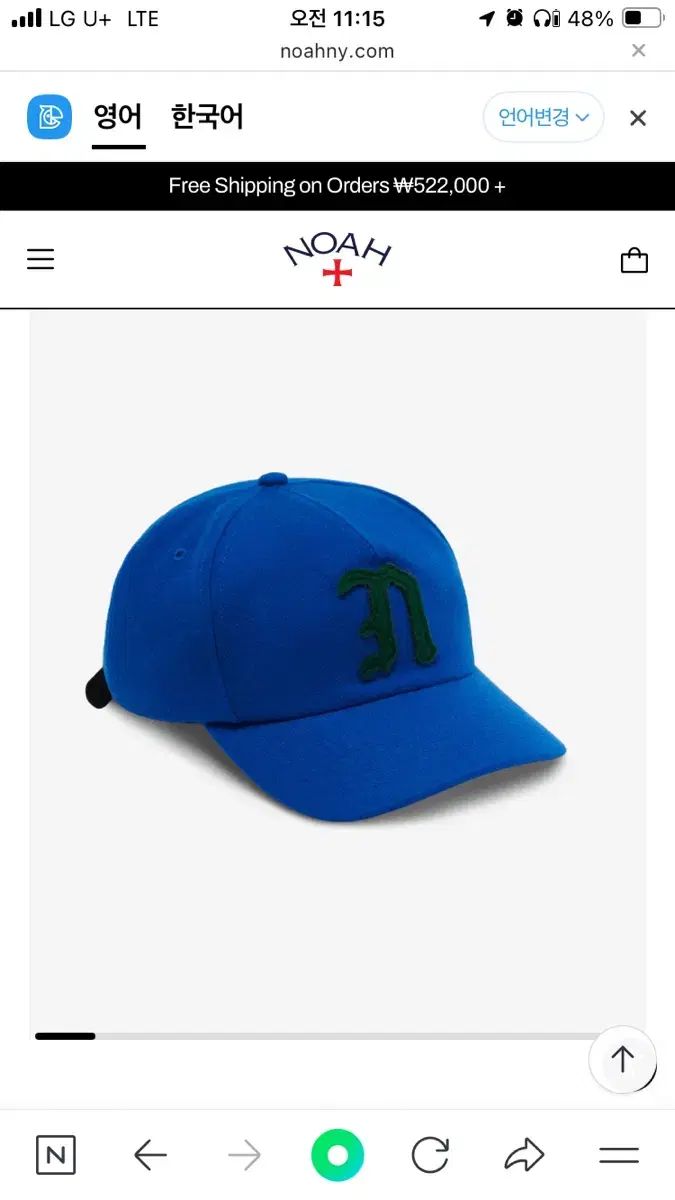Go back to the previous page
Image resolution: width=675 pixels, height=1200 pixels.
tap(150, 1156)
